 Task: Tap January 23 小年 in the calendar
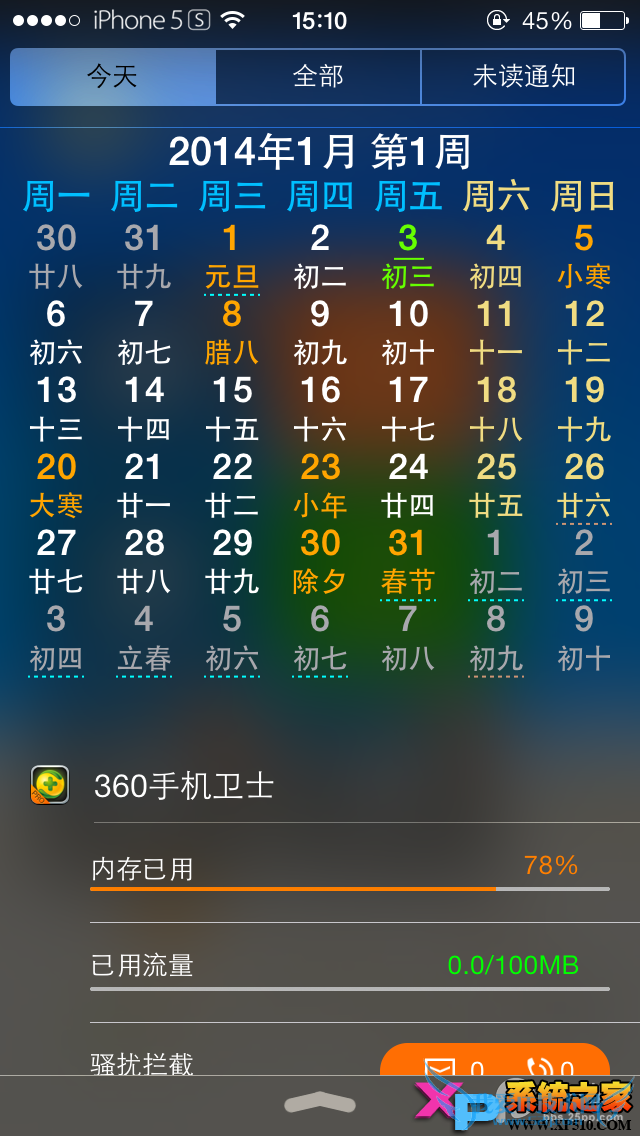tap(320, 484)
